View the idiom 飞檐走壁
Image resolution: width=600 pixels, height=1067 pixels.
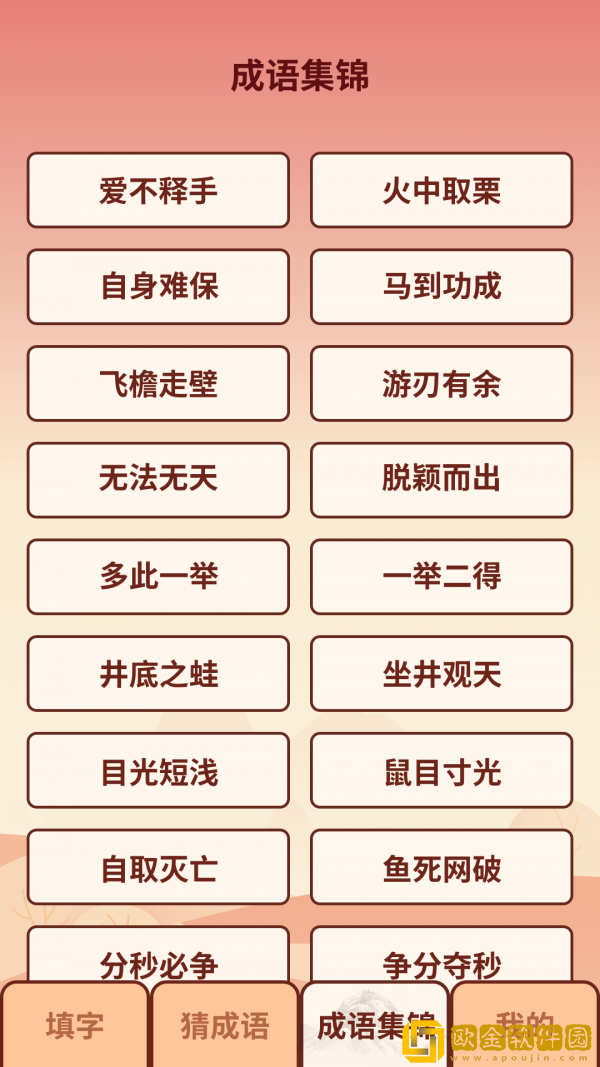(158, 384)
